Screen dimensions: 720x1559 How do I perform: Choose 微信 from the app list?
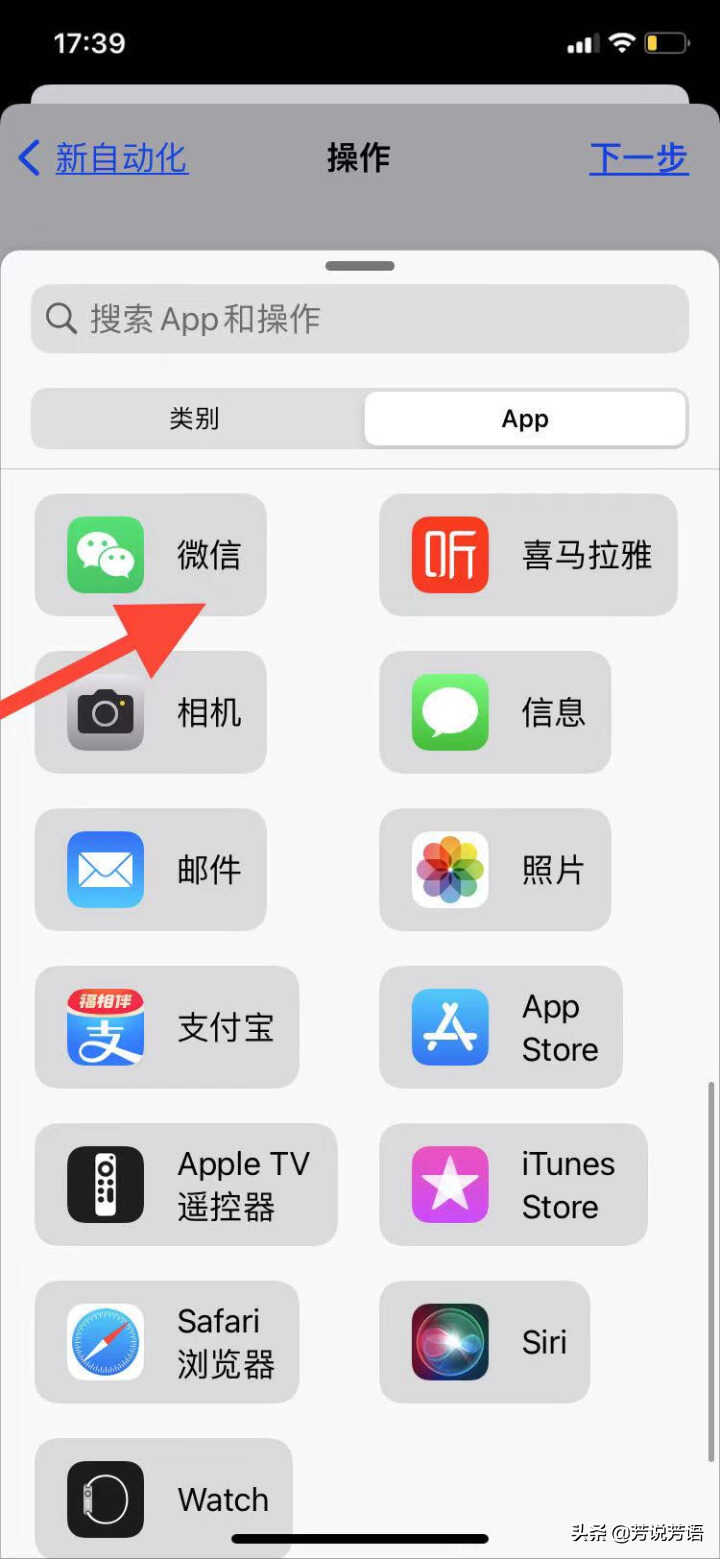pos(150,555)
